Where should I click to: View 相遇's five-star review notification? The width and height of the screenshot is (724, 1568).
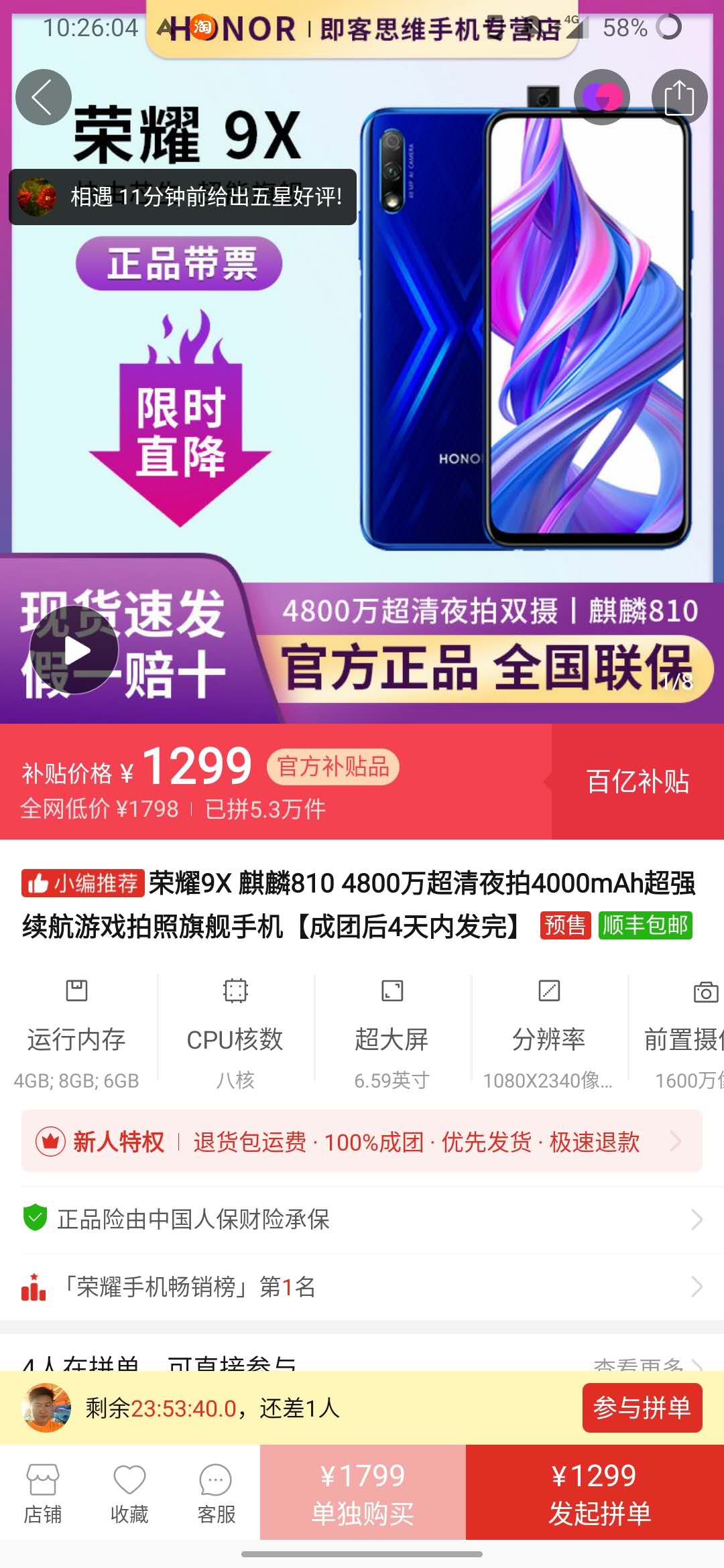pos(182,197)
